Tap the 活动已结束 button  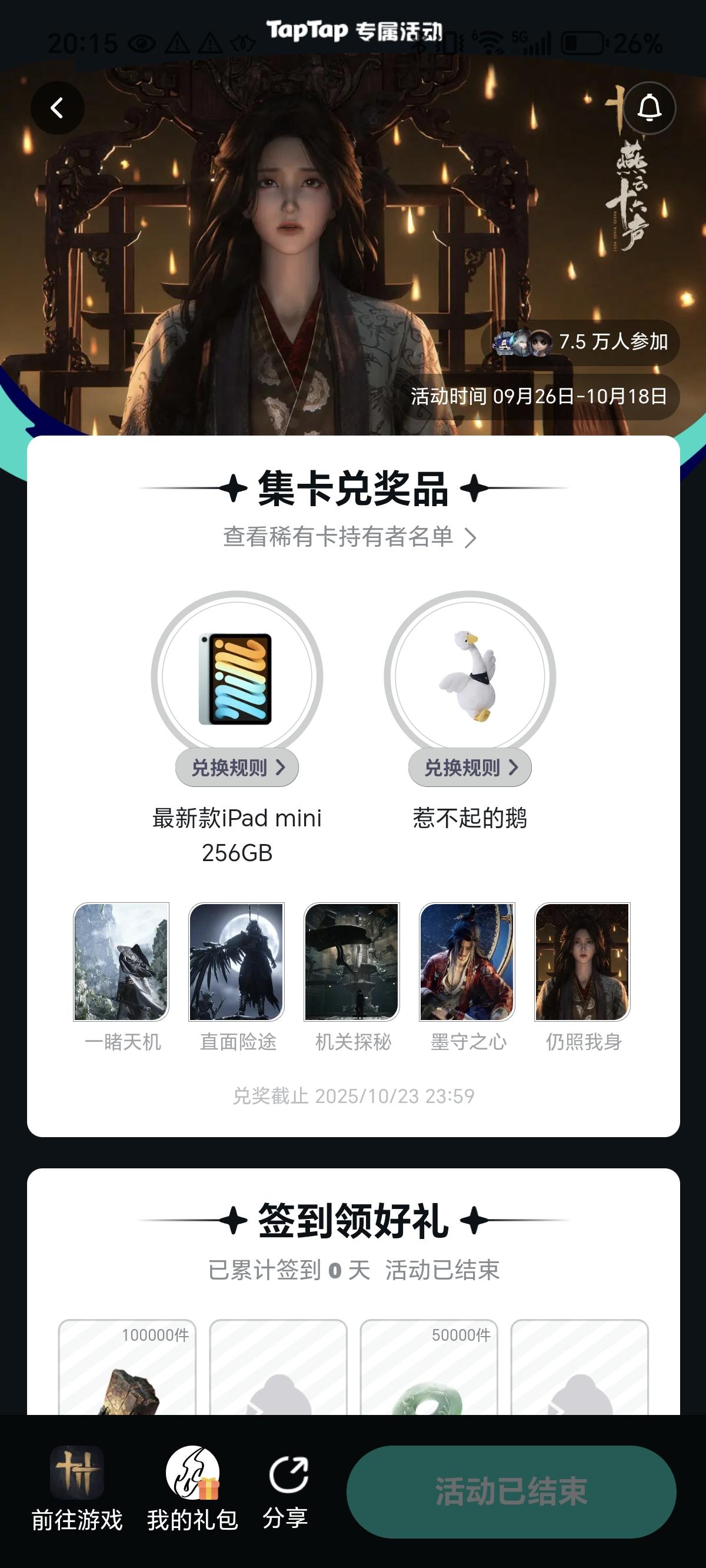click(511, 1491)
